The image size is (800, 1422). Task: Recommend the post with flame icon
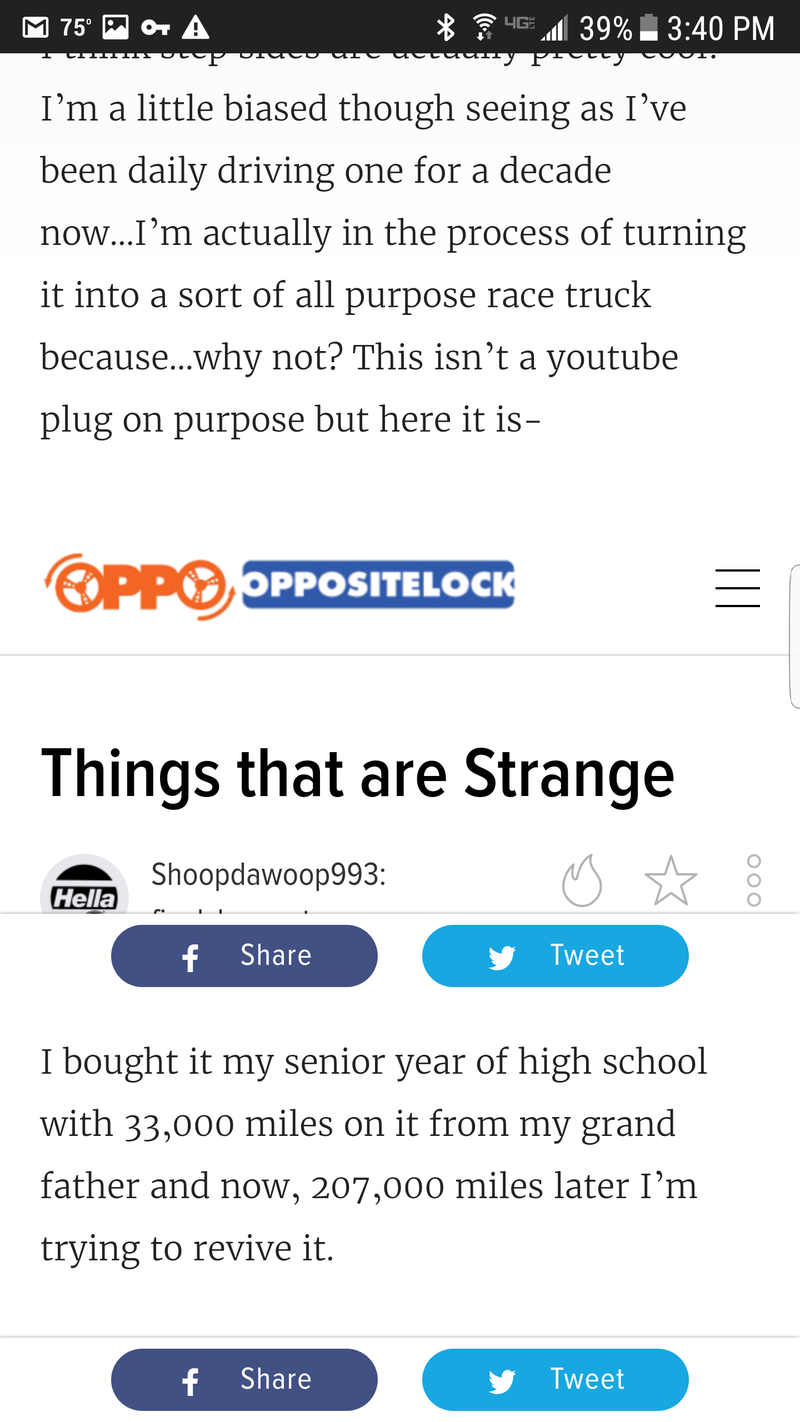point(582,880)
